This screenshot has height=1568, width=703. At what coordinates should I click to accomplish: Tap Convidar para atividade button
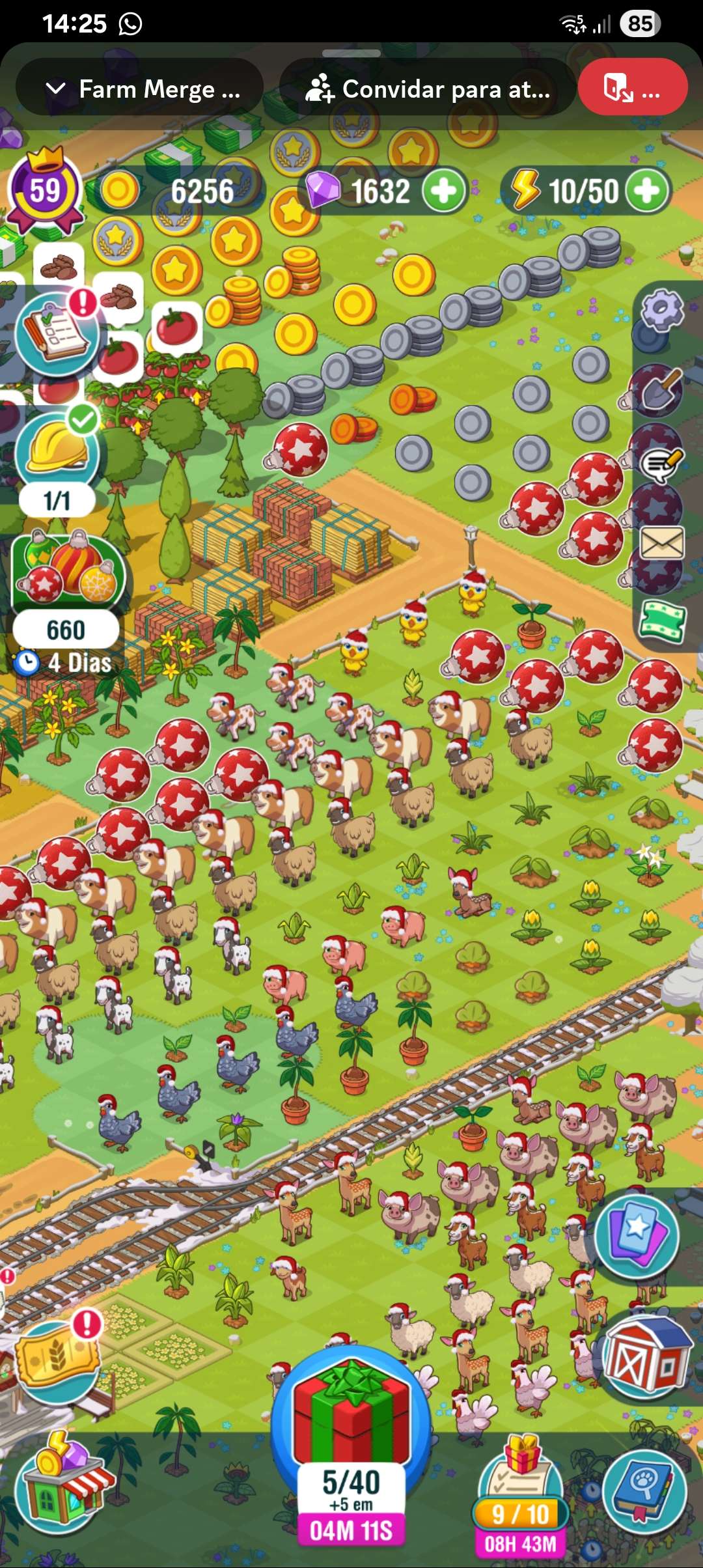click(428, 89)
